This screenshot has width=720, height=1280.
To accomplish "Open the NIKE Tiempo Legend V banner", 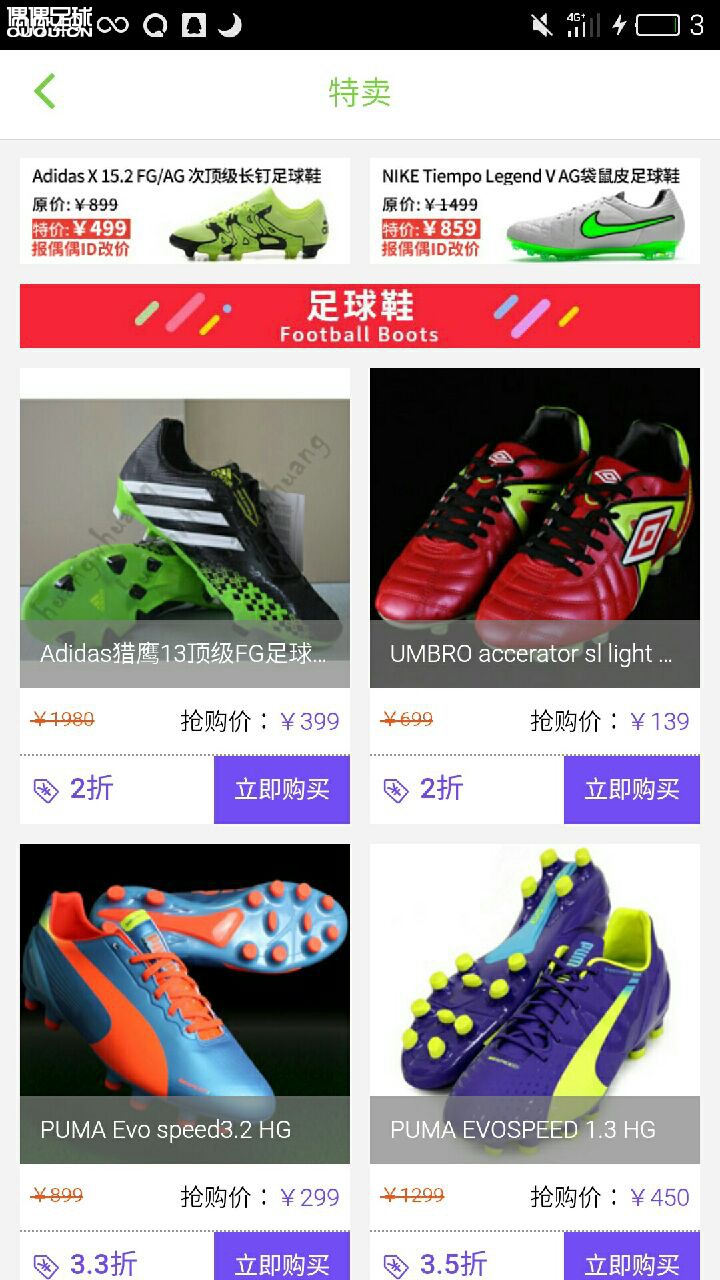I will 535,211.
